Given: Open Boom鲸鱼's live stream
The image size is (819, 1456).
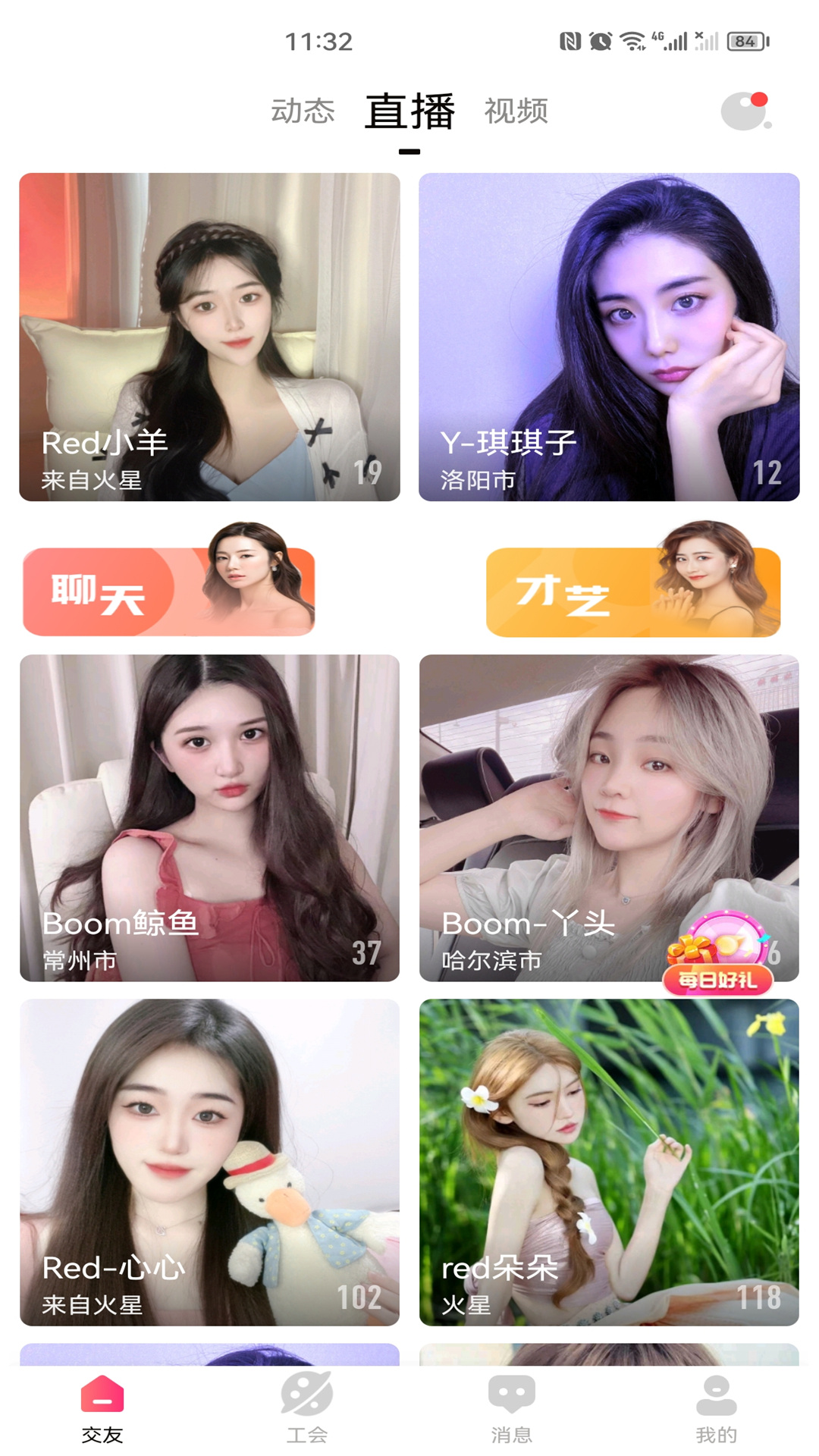Looking at the screenshot, I should pyautogui.click(x=209, y=817).
